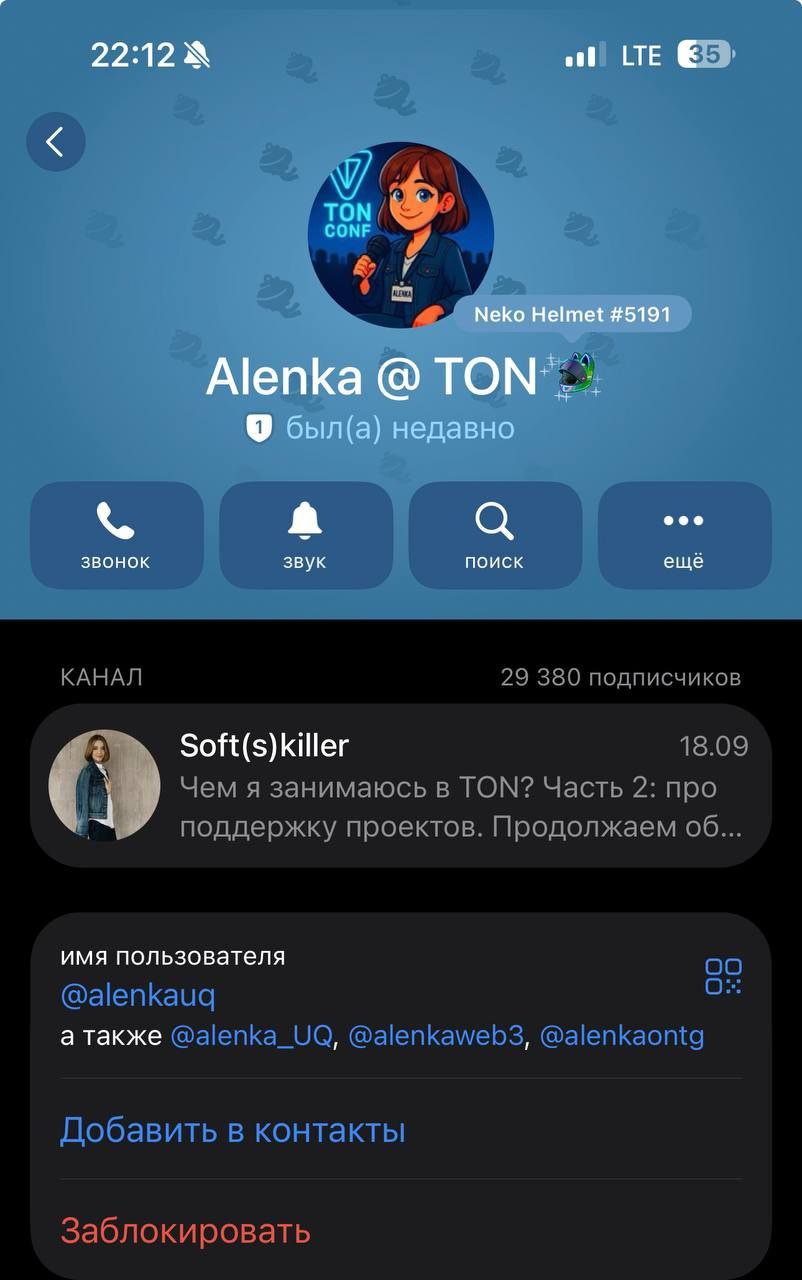Toggle notifications with the bell button
The width and height of the screenshot is (802, 1280).
tap(306, 535)
